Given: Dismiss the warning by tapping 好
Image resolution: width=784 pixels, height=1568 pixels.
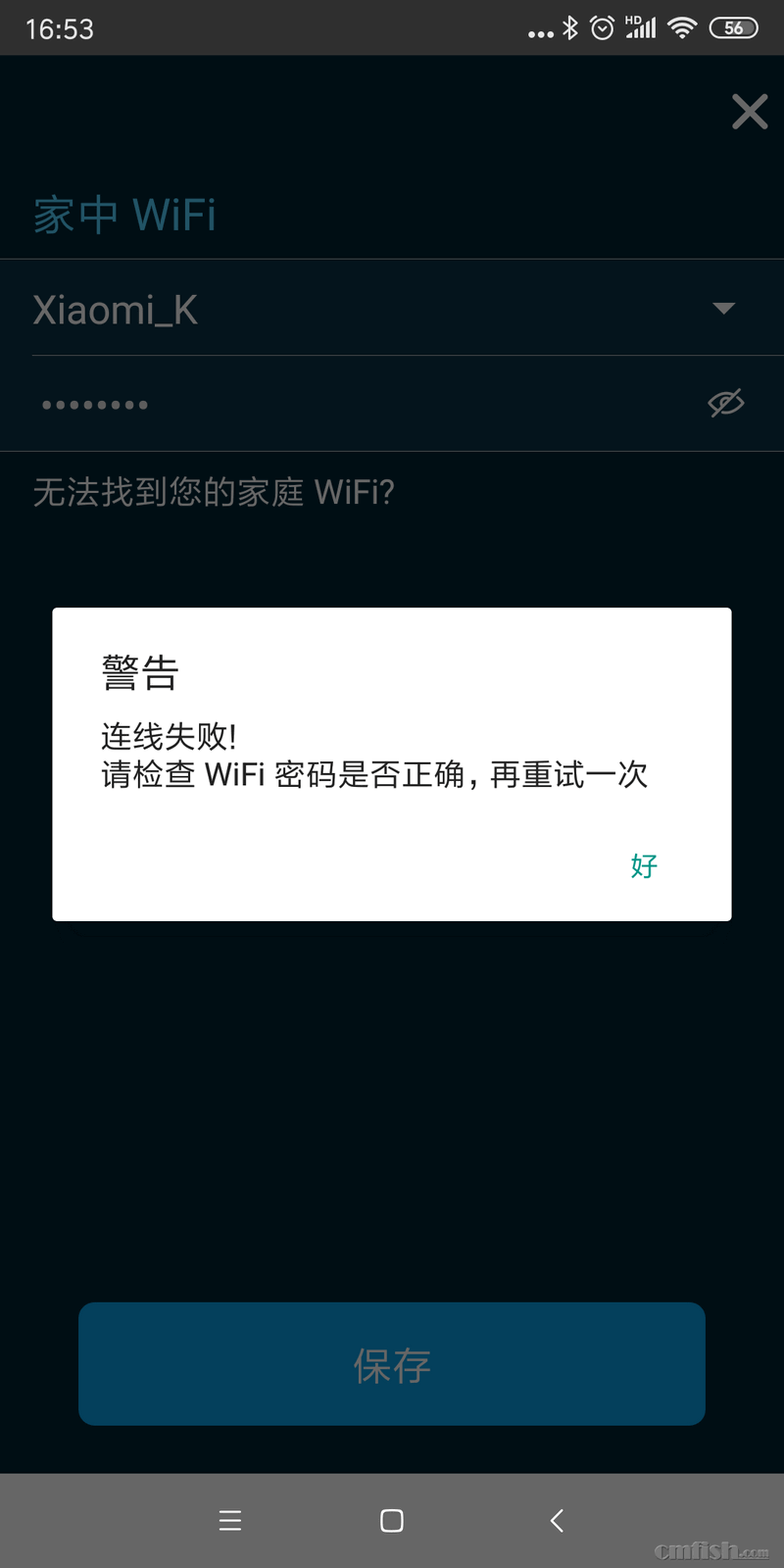Looking at the screenshot, I should (x=644, y=866).
